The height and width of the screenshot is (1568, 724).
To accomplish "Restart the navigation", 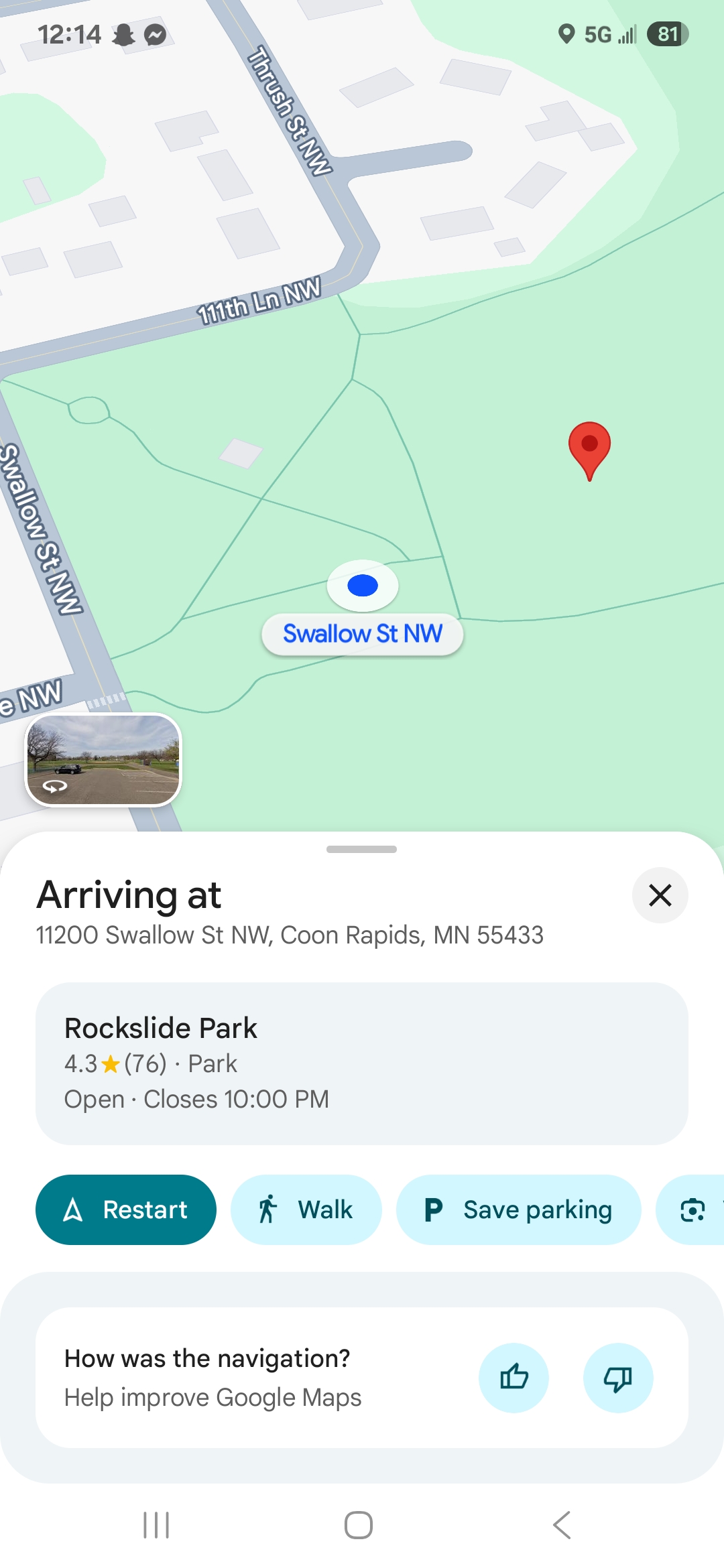I will (x=126, y=1210).
